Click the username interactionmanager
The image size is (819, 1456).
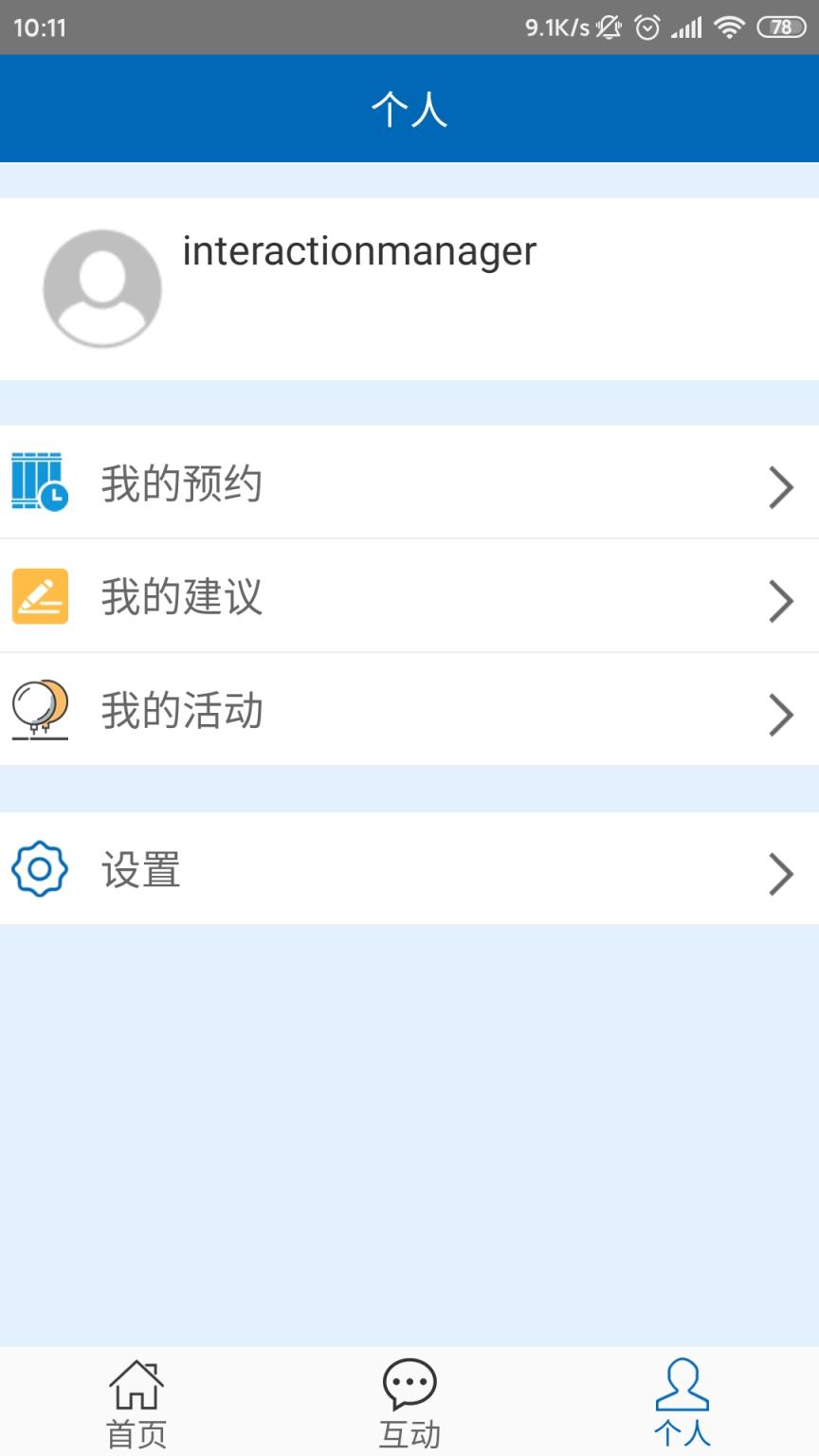coord(360,251)
